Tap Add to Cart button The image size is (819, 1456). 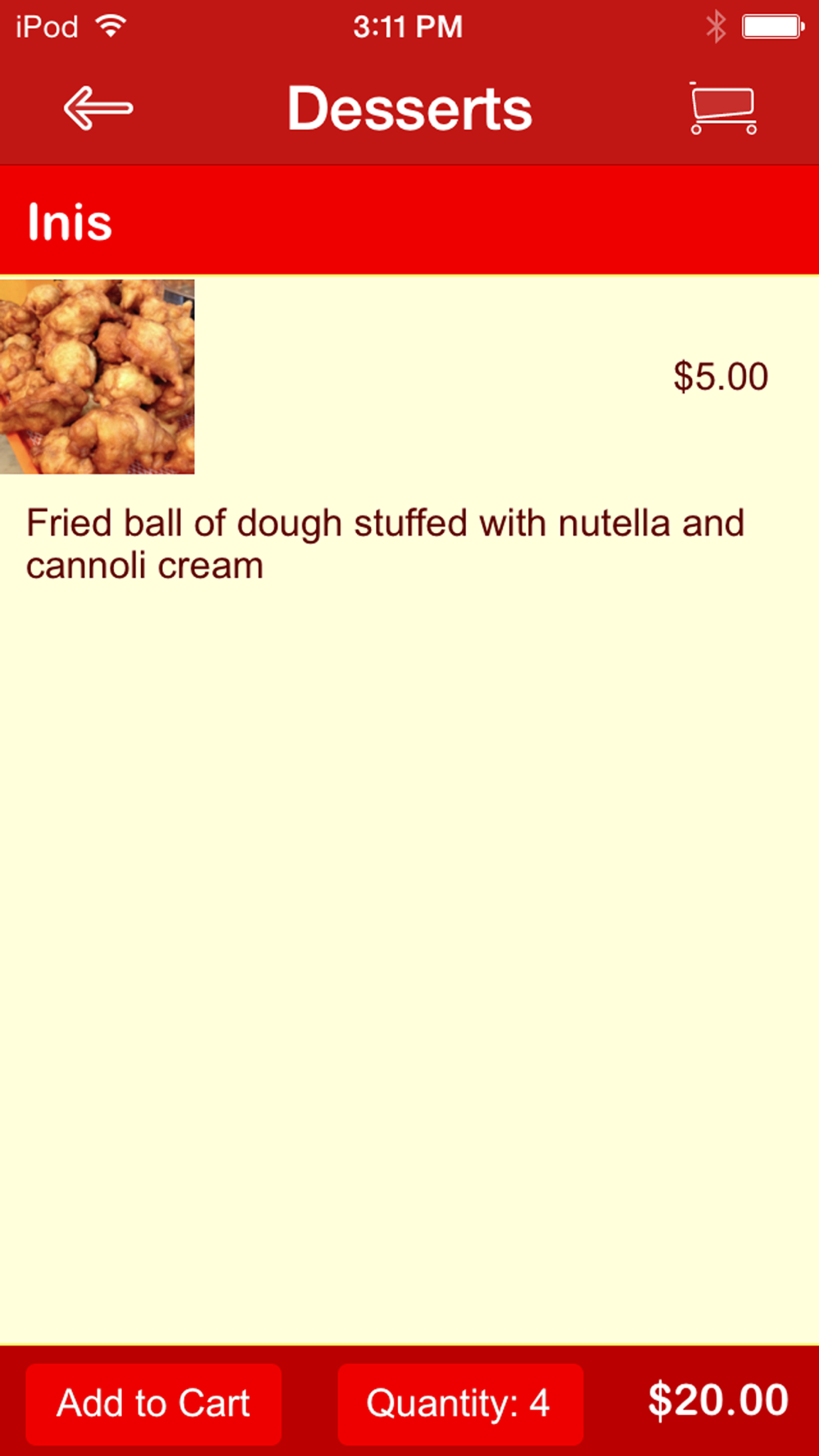click(x=153, y=1404)
